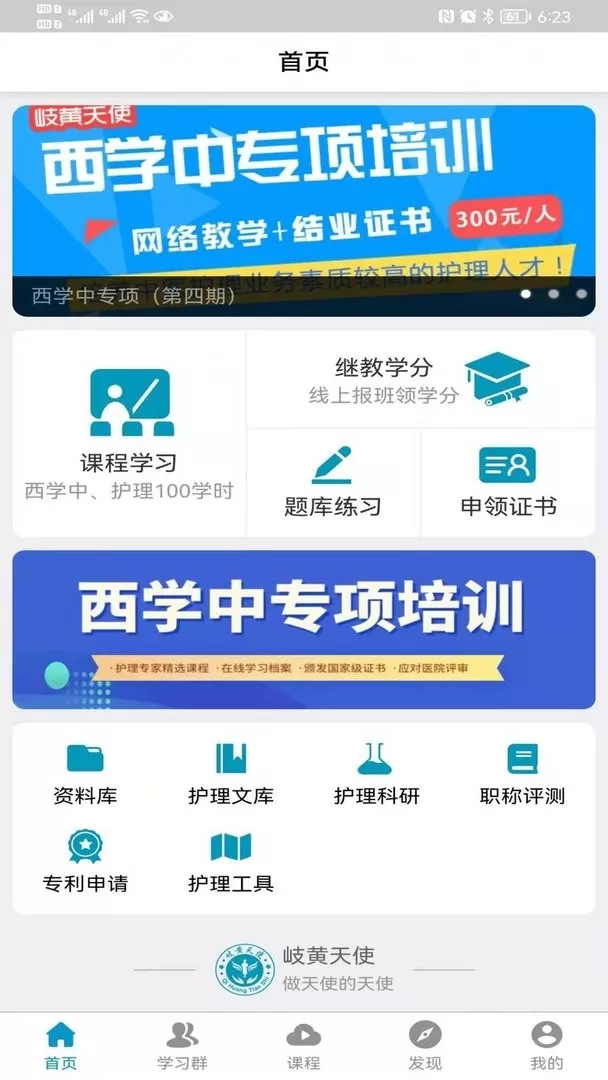Open 继教学分 continuing education credits
608x1080 pixels.
pos(420,380)
